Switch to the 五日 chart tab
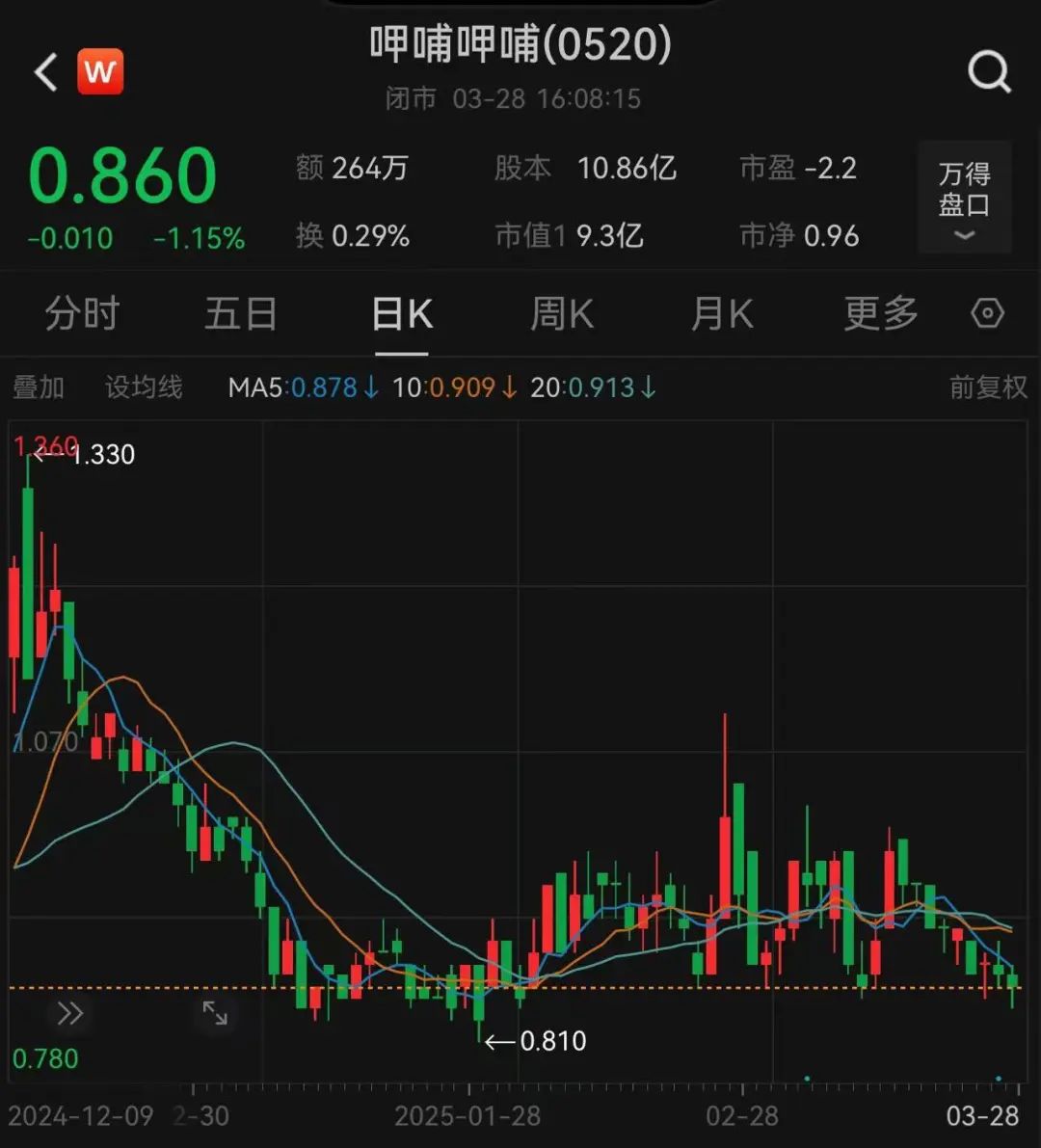 coord(241,314)
